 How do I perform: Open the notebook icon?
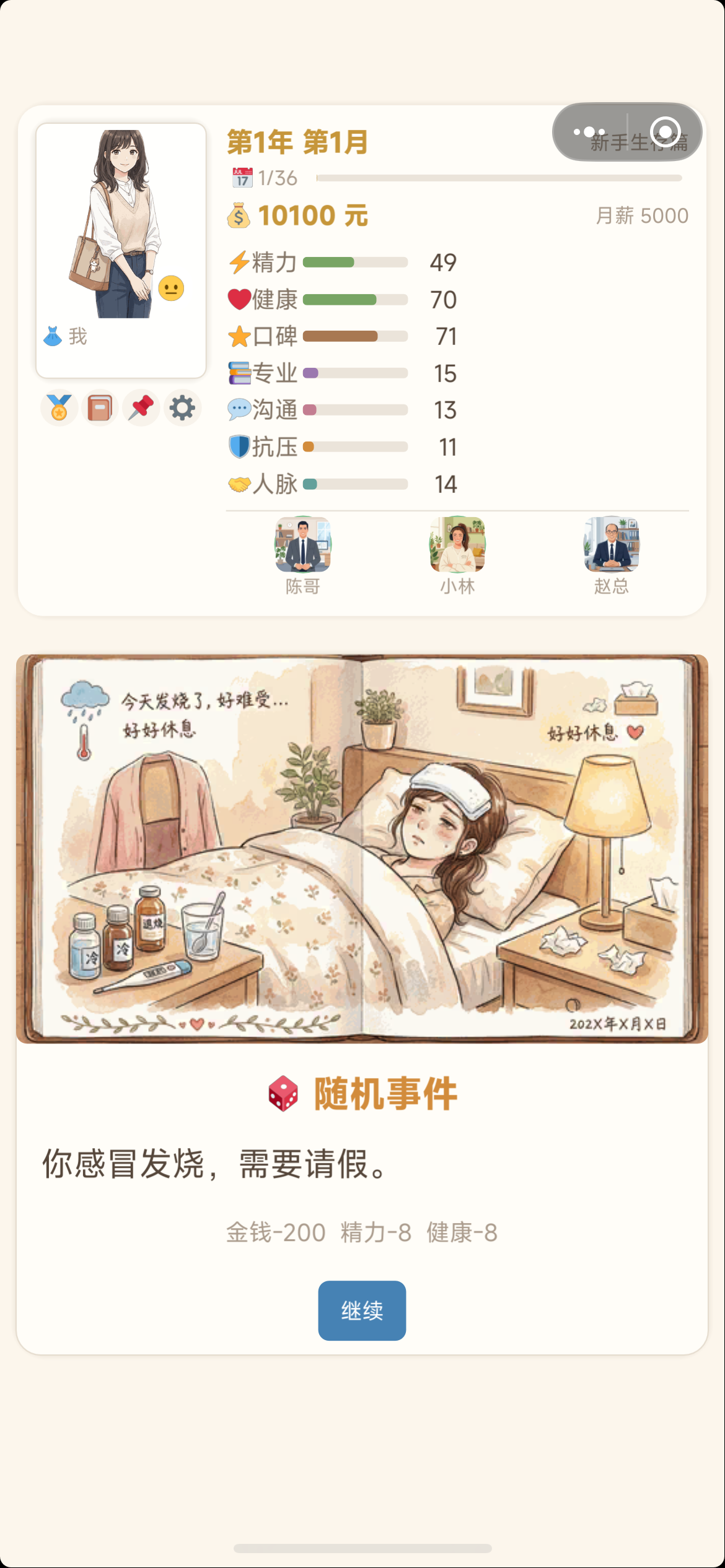click(x=100, y=408)
